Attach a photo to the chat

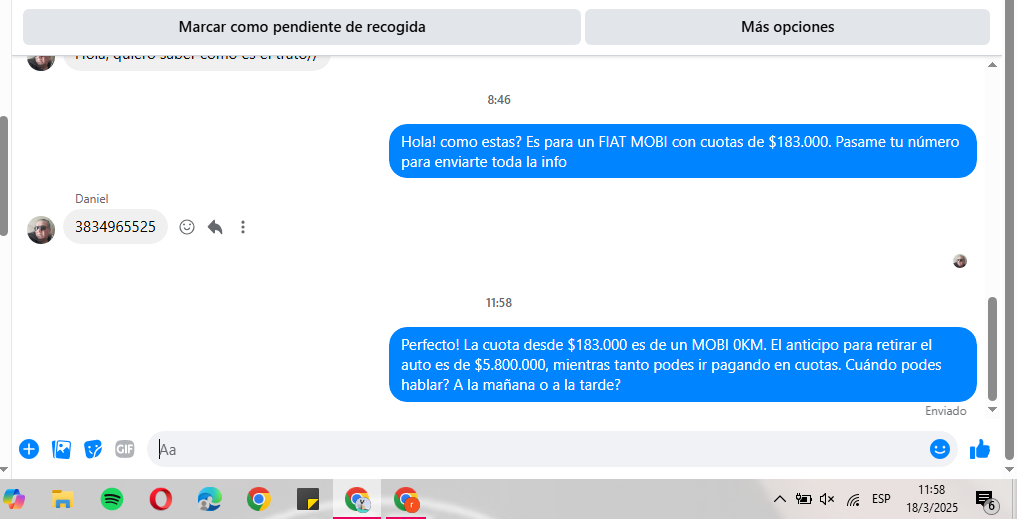pos(61,449)
